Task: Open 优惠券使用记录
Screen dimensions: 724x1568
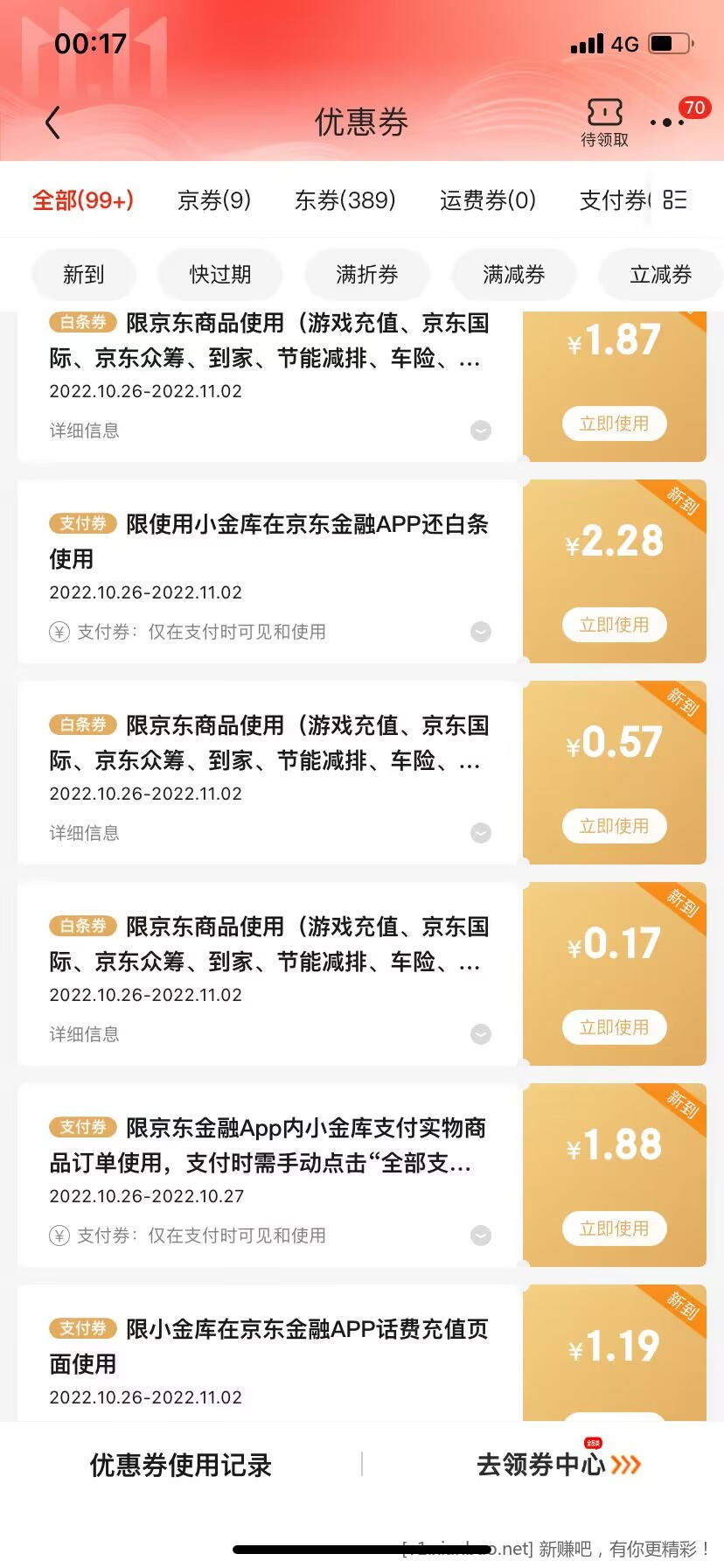Action: point(181,1465)
